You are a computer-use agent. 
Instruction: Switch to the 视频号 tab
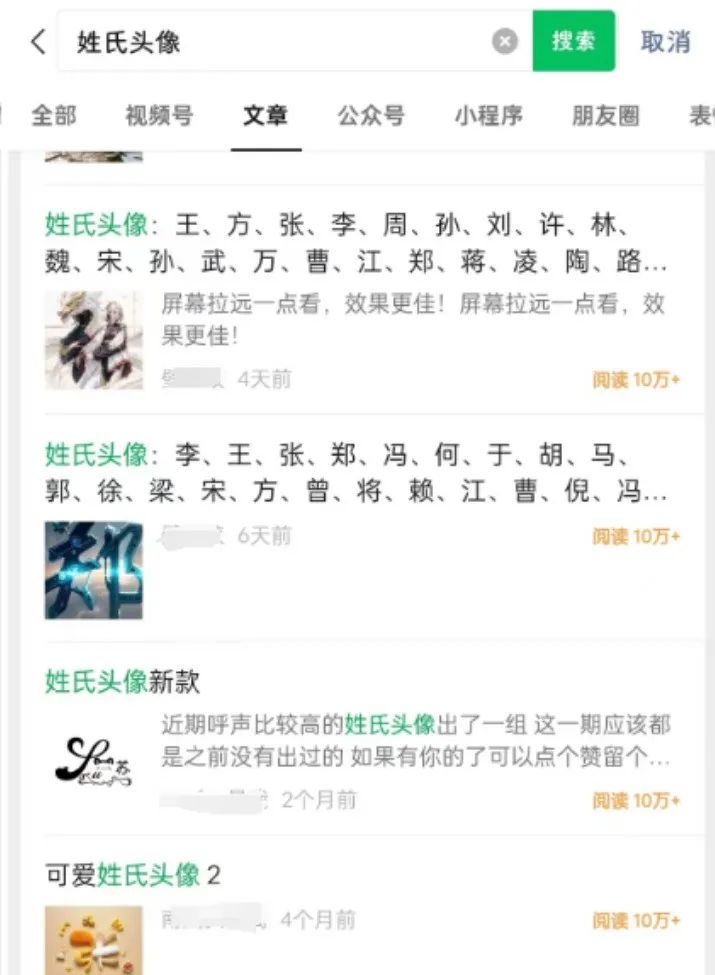(159, 115)
